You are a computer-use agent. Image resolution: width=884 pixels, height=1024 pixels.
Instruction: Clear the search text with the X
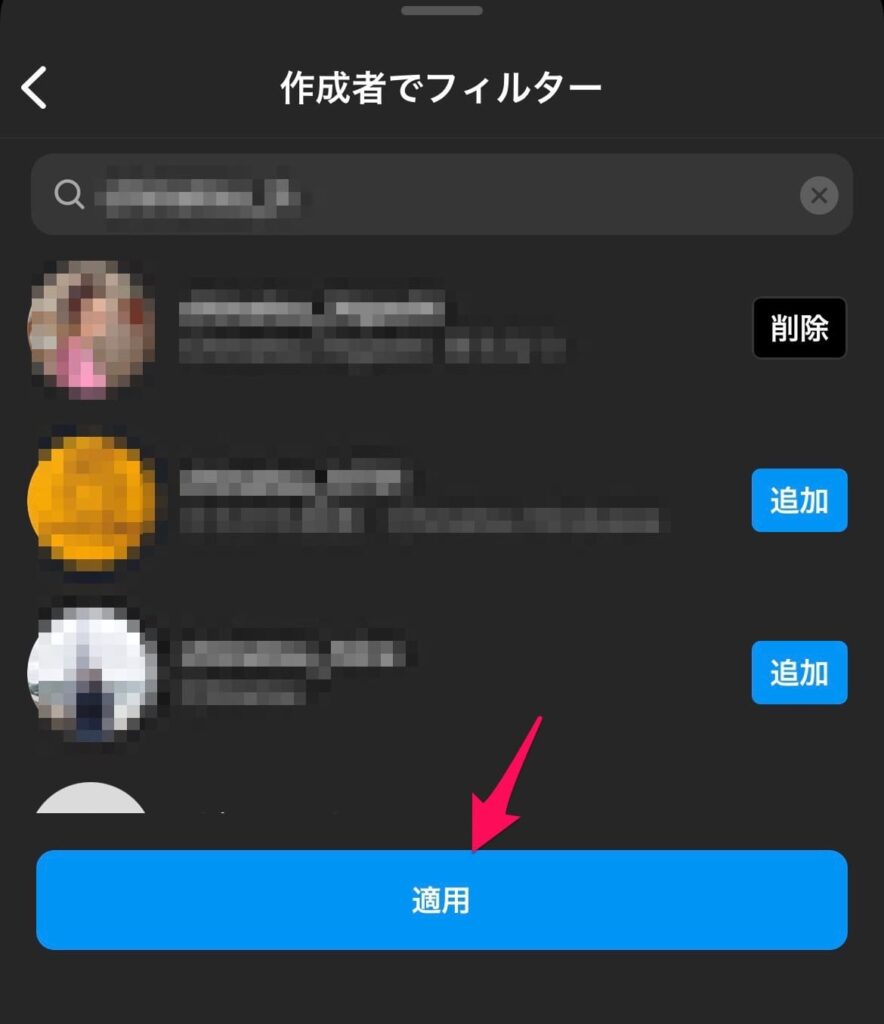coord(819,195)
